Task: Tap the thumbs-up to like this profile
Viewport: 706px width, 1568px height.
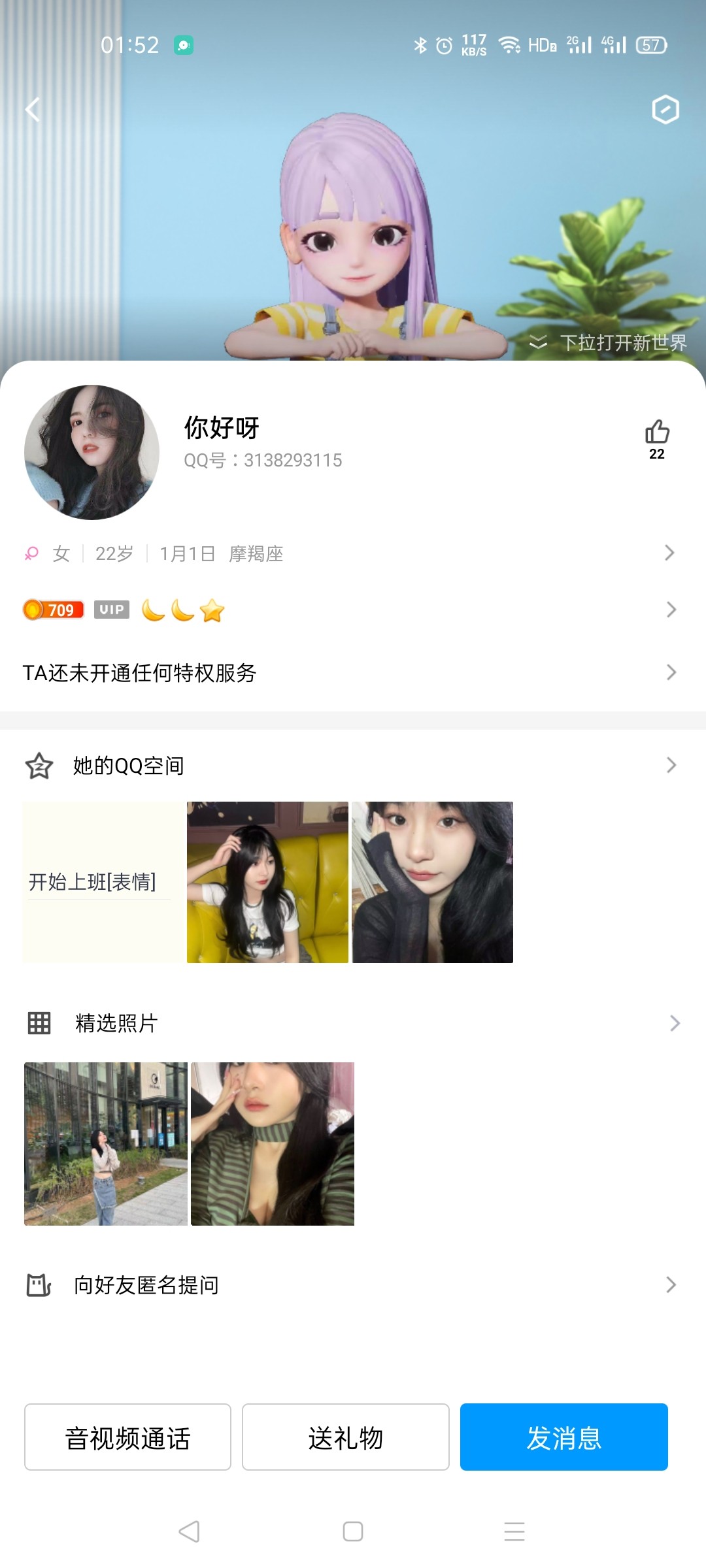Action: pos(658,431)
